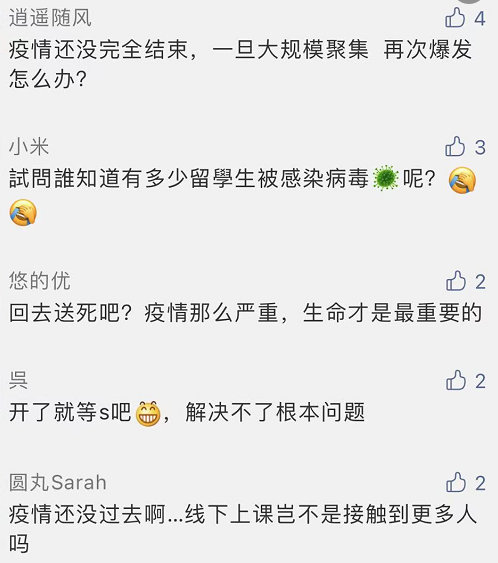Like 圆丸Sarah's comment
Screen dimensions: 498x563
pyautogui.click(x=456, y=482)
